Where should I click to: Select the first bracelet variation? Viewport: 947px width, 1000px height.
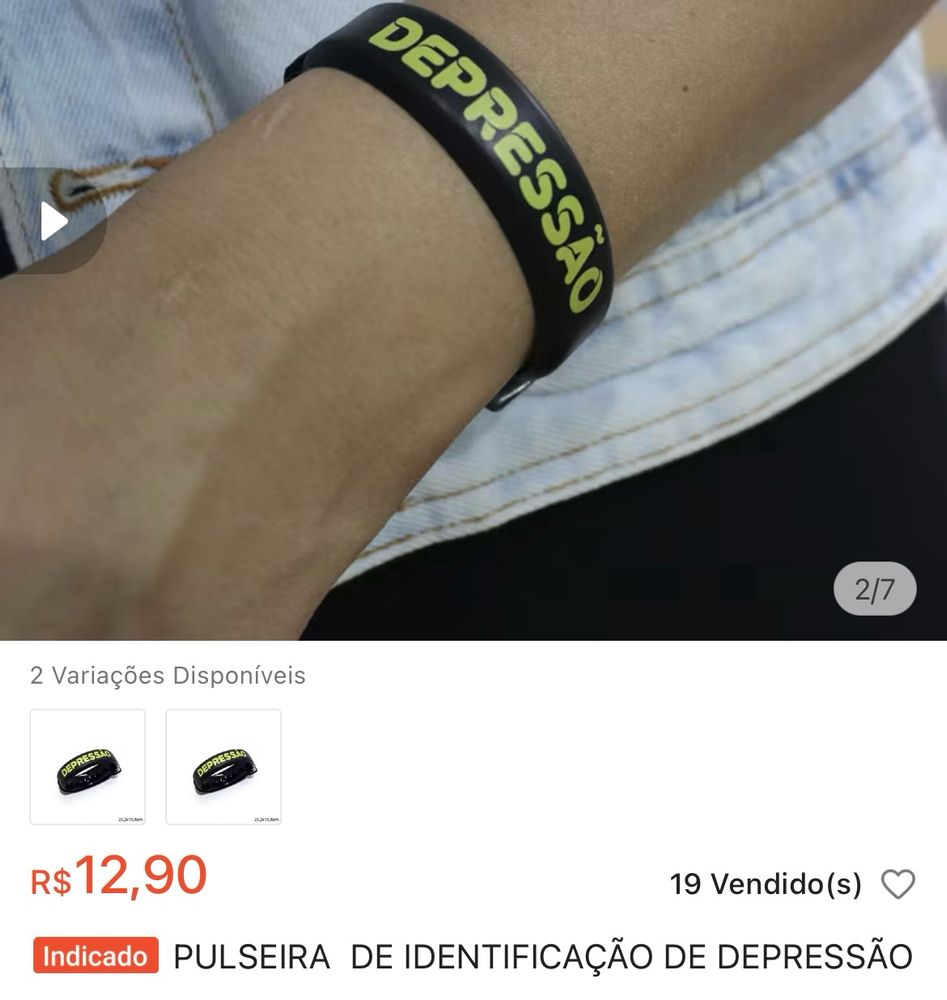point(87,767)
